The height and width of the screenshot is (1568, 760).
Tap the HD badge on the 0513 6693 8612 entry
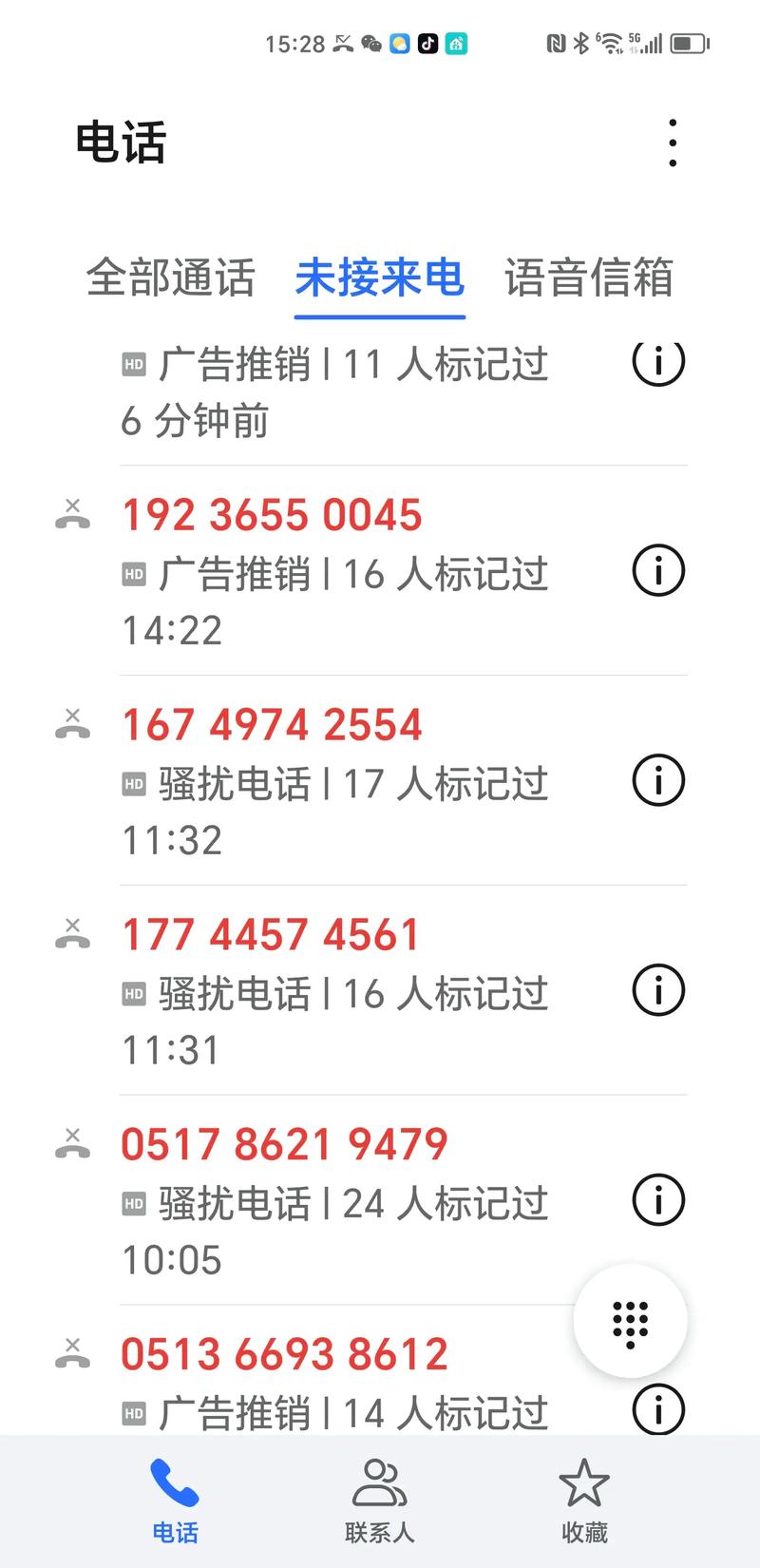pyautogui.click(x=133, y=1413)
